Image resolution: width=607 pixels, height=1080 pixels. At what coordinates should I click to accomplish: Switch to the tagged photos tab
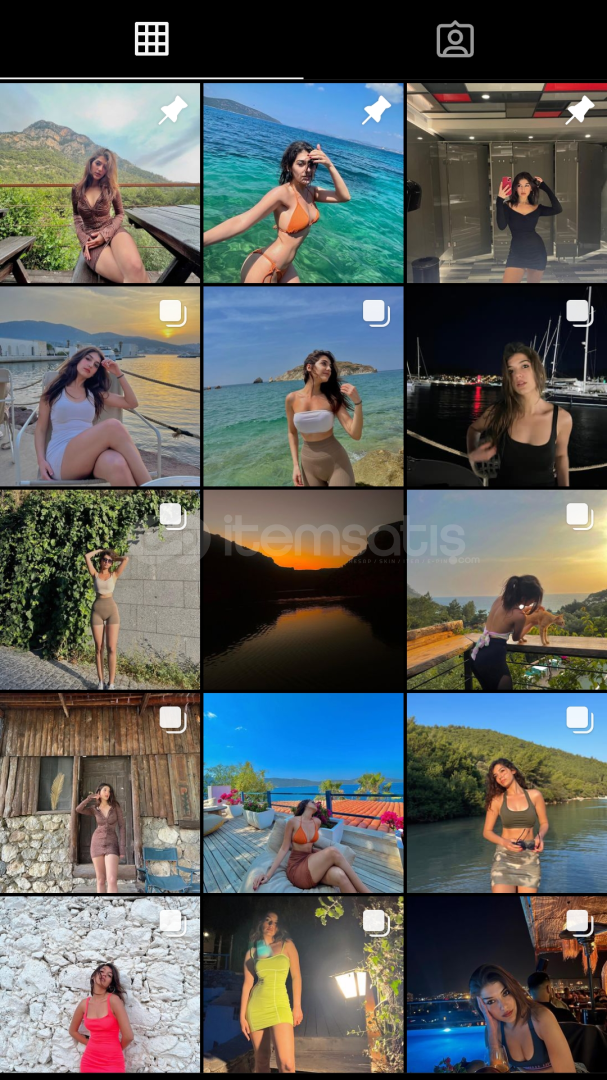455,39
